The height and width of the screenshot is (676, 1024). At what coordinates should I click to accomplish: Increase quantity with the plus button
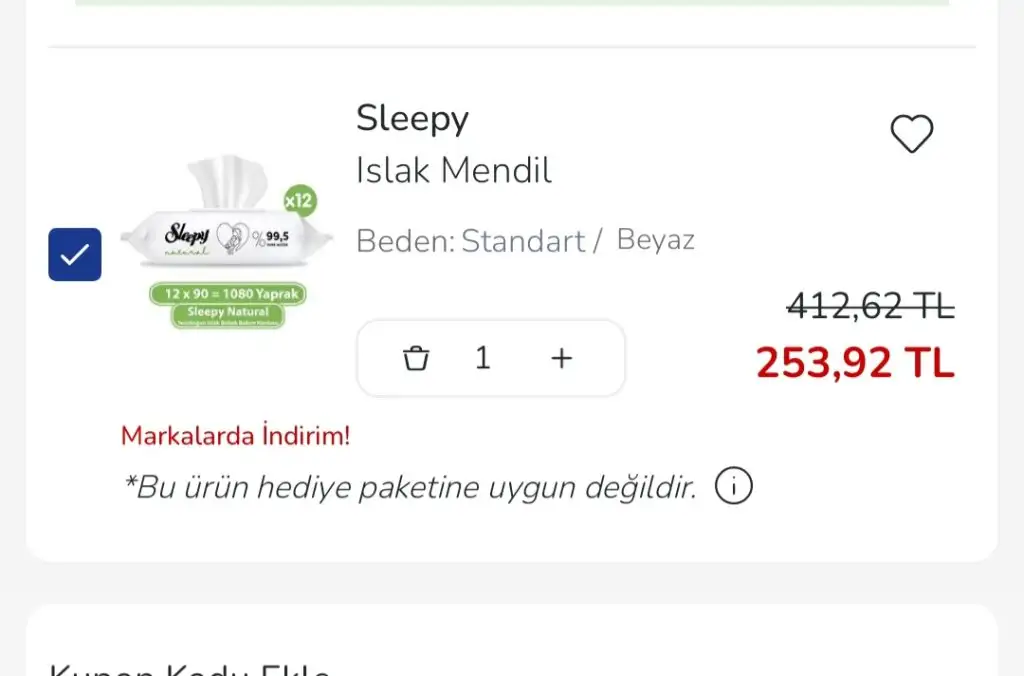pyautogui.click(x=562, y=358)
